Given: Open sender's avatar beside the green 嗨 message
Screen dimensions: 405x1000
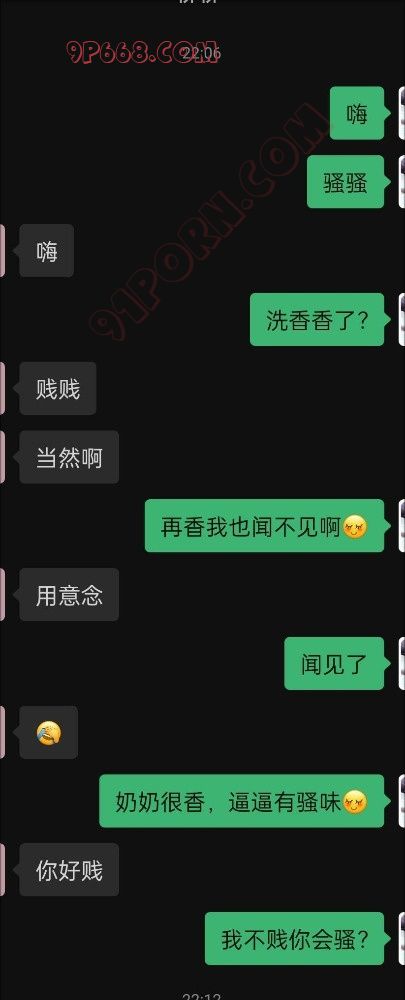Looking at the screenshot, I should point(402,114).
